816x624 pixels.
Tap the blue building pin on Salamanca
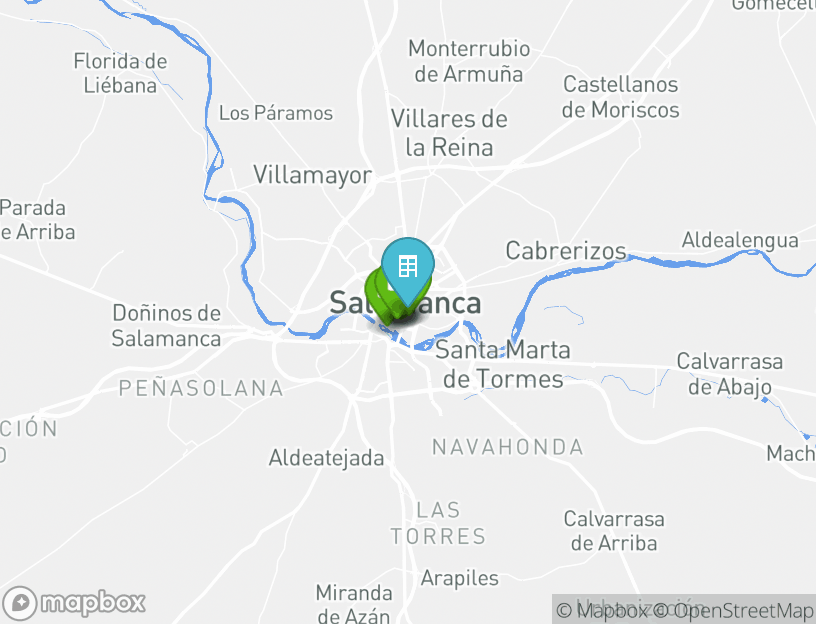[407, 267]
